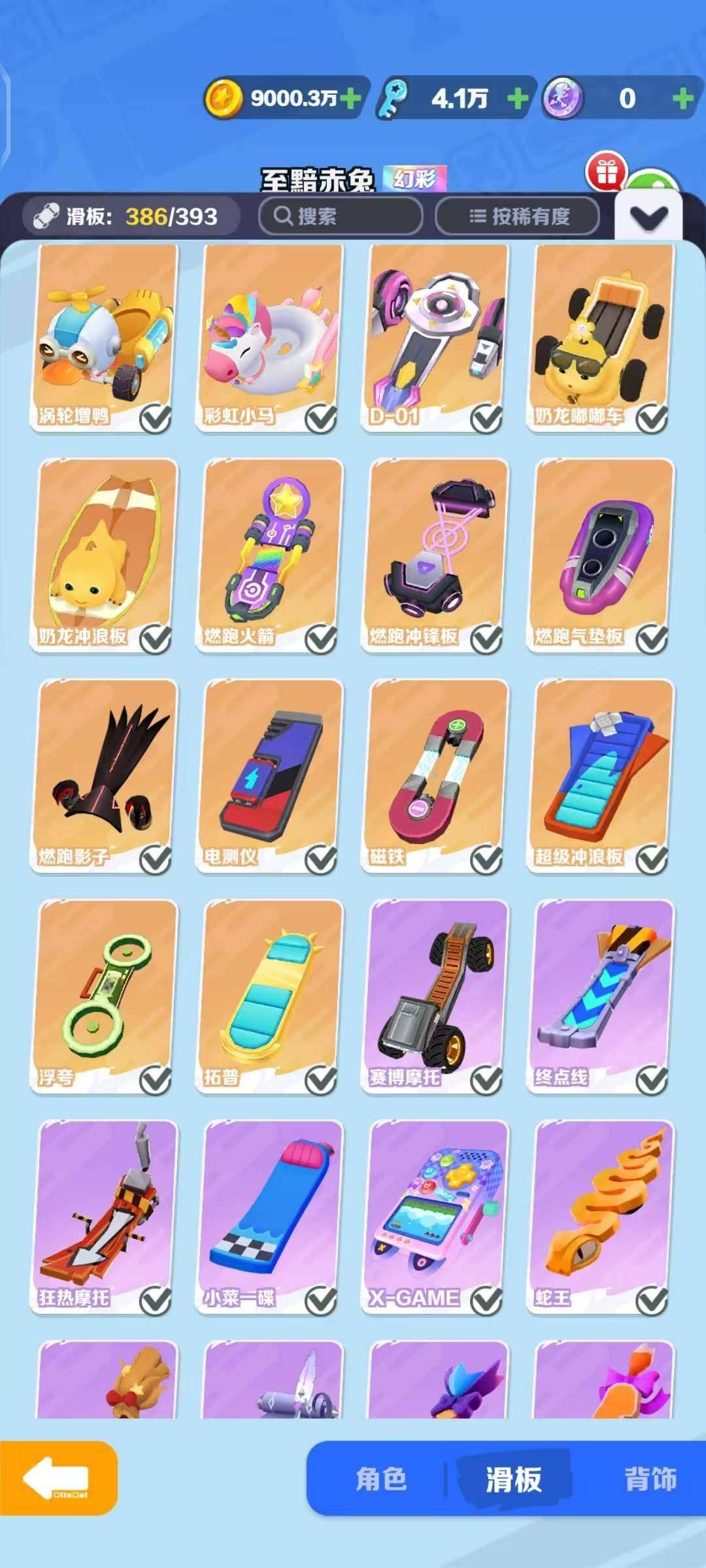Choose the D-01 skateboard card
Image resolution: width=706 pixels, height=1568 pixels.
point(435,337)
